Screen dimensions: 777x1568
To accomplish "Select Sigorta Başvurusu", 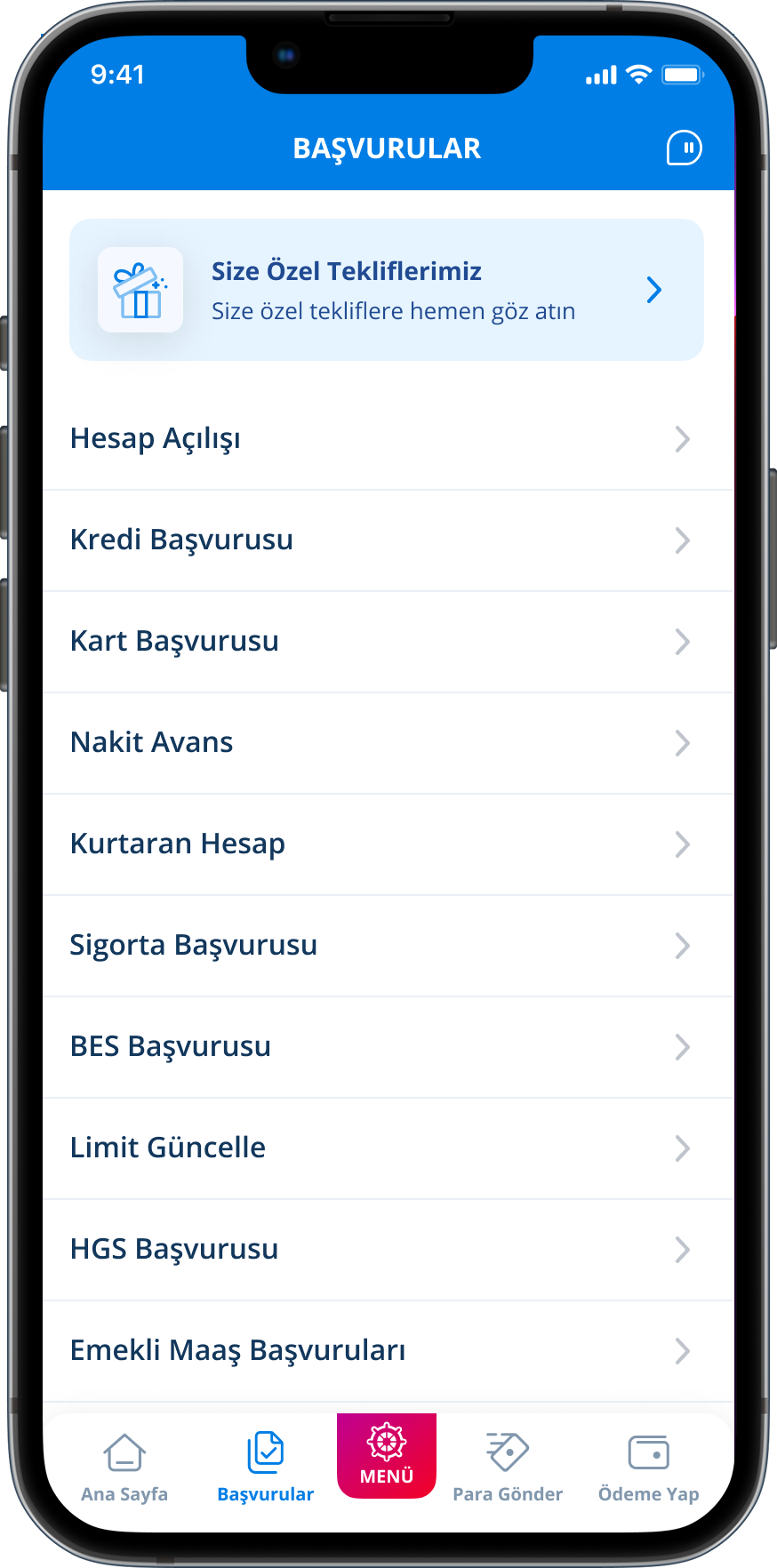I will (x=387, y=946).
